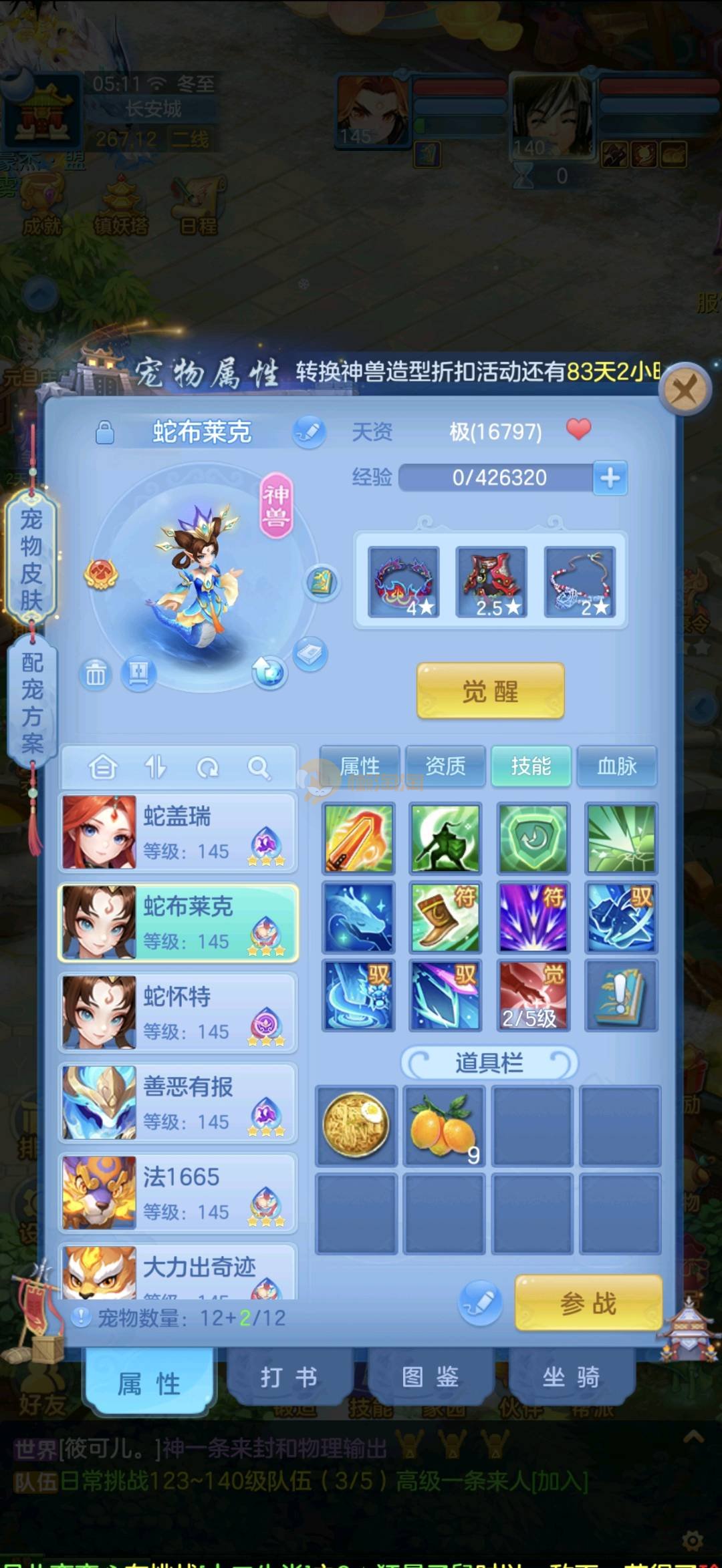This screenshot has width=722, height=1568.
Task: Switch to the 属性 detail tab
Action: point(360,766)
